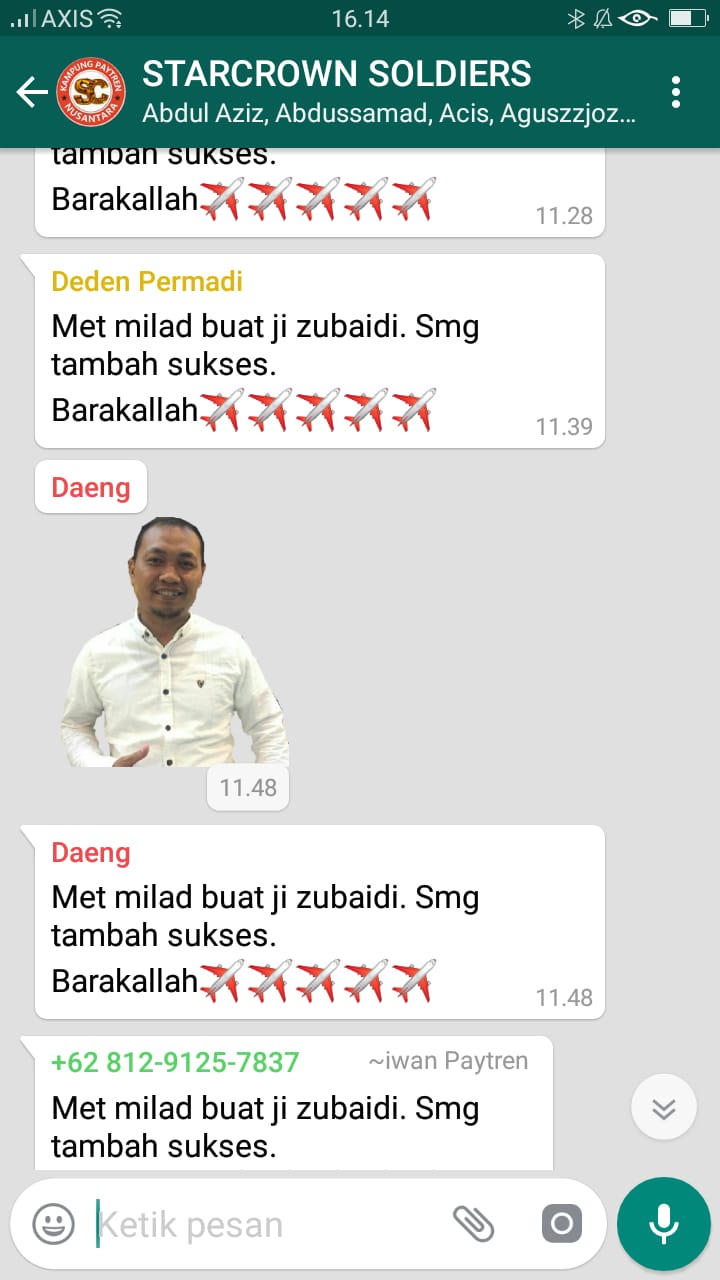Tap the sender number +62 812-9125-7837
This screenshot has width=720, height=1280.
175,1062
